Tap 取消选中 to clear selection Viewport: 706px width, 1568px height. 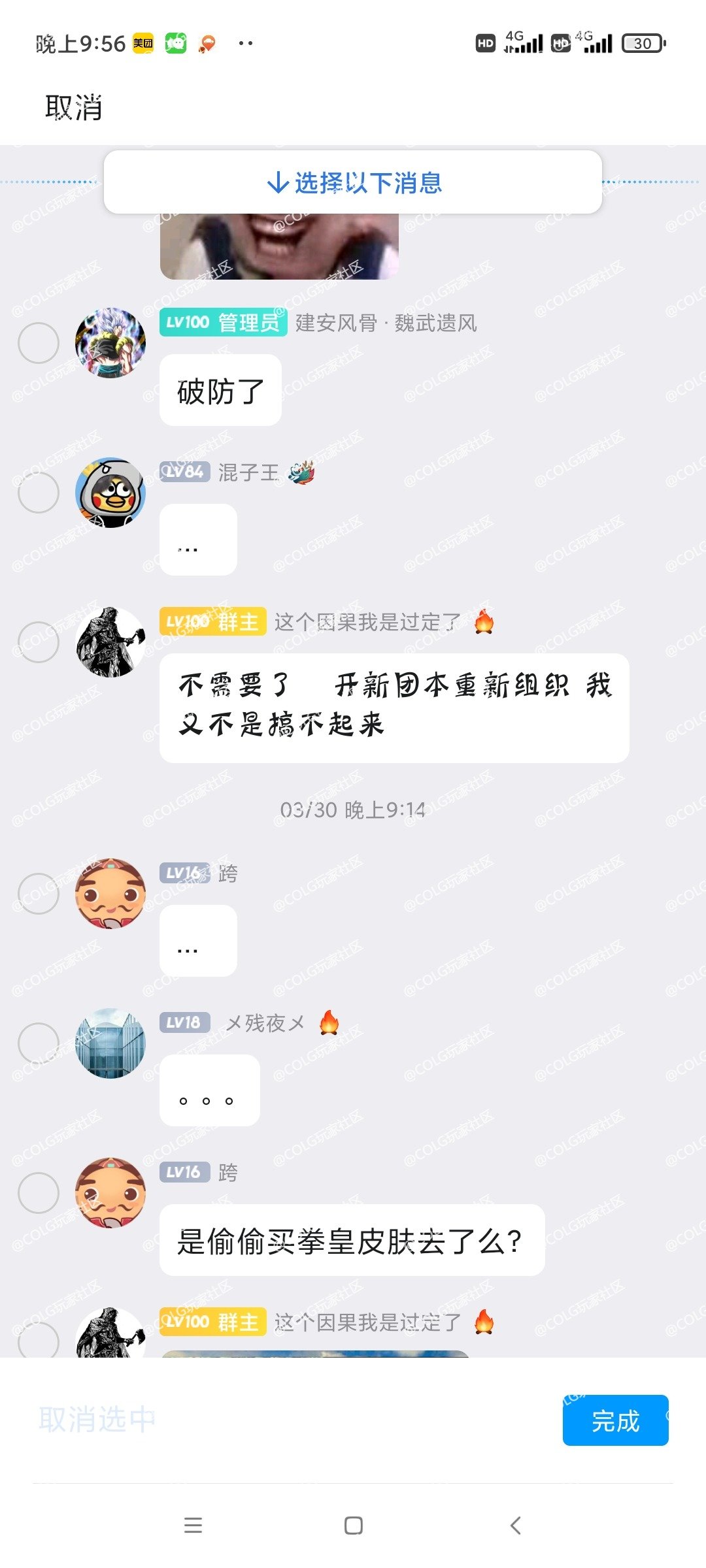pos(97,1419)
